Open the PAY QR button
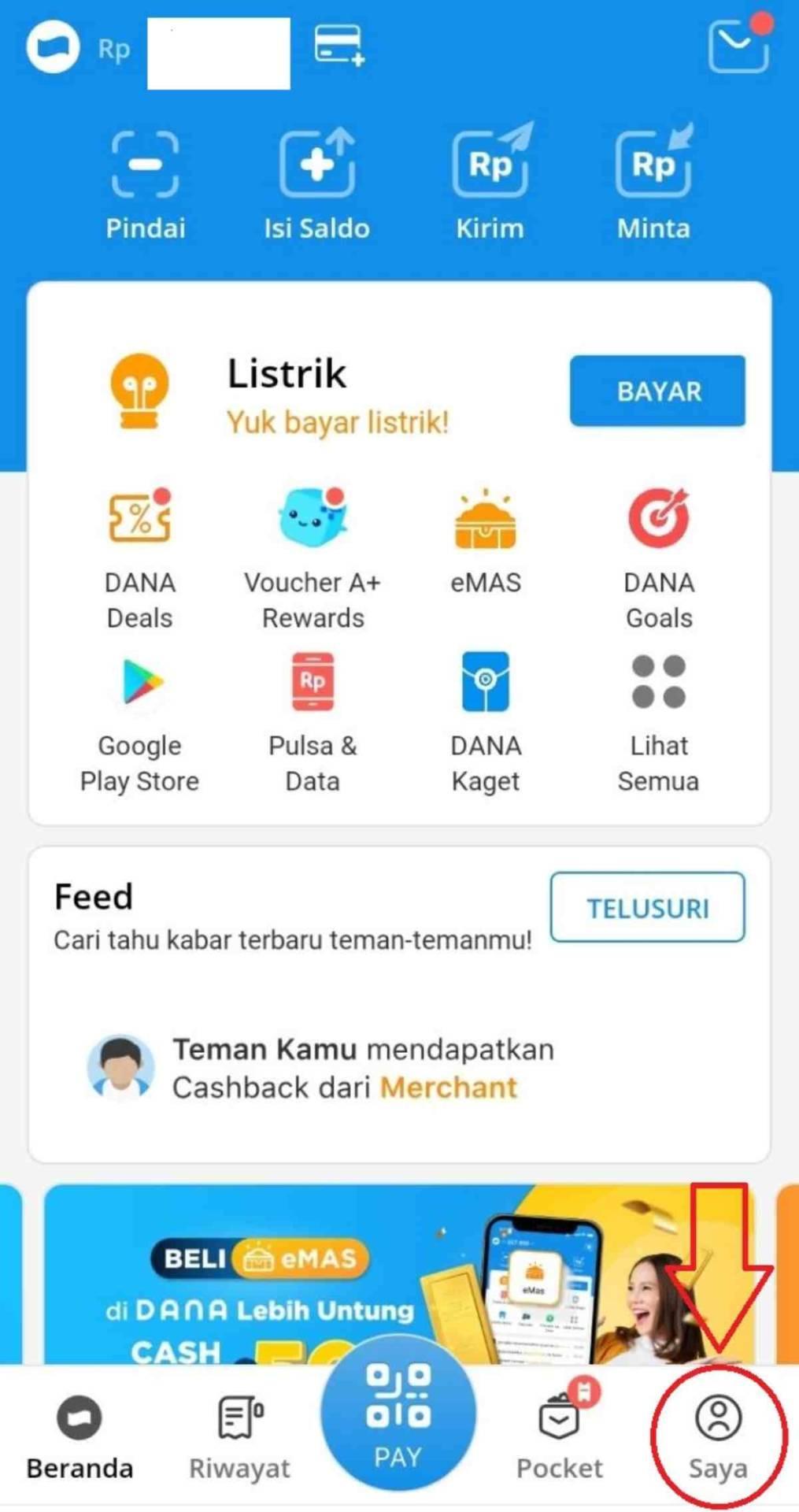Image resolution: width=799 pixels, height=1512 pixels. pyautogui.click(x=398, y=1414)
